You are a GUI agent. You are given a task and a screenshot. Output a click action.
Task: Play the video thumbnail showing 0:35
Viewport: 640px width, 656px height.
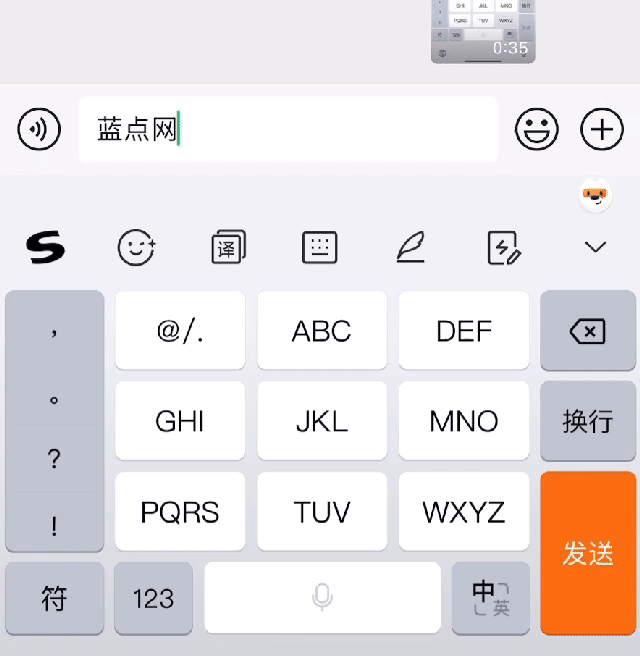481,31
